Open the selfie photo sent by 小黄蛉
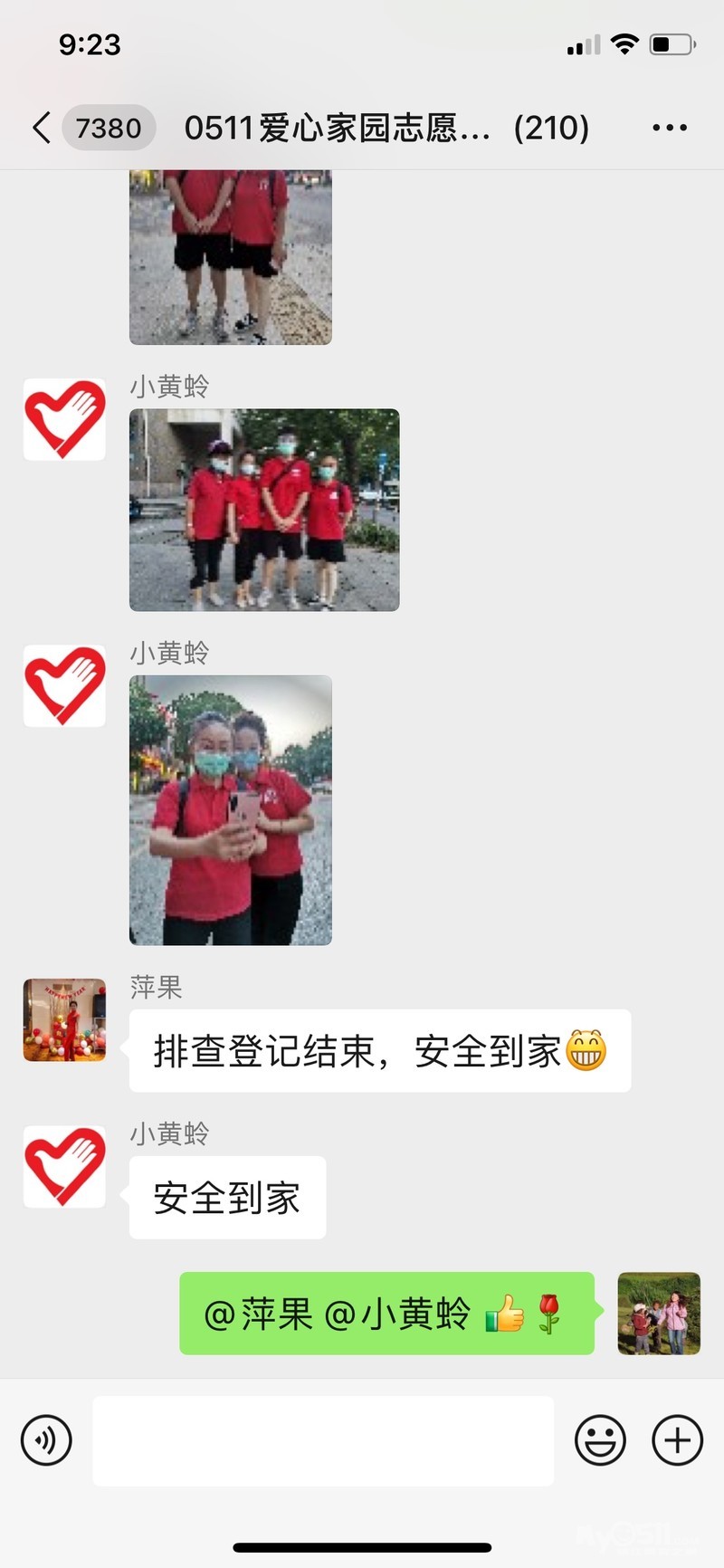The height and width of the screenshot is (1568, 724). (x=231, y=809)
